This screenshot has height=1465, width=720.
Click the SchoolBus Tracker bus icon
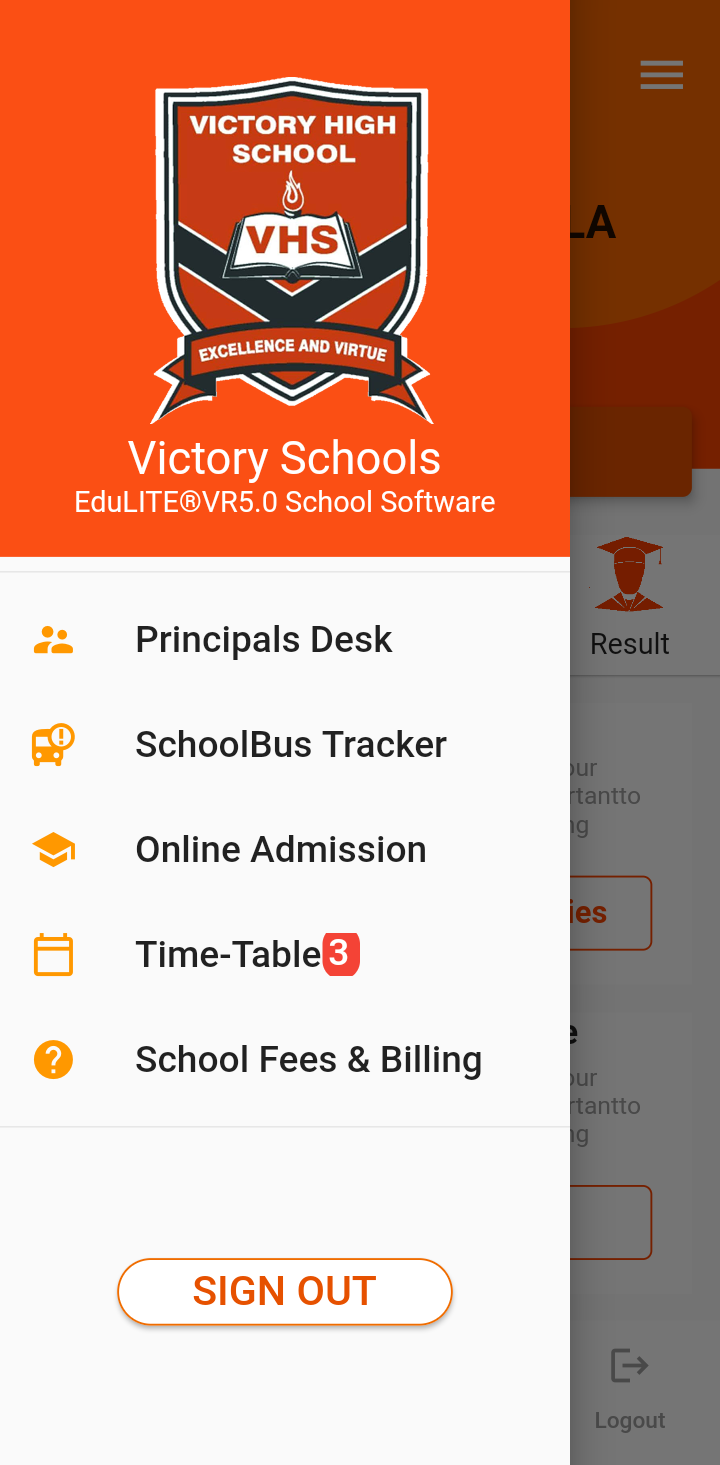point(53,743)
